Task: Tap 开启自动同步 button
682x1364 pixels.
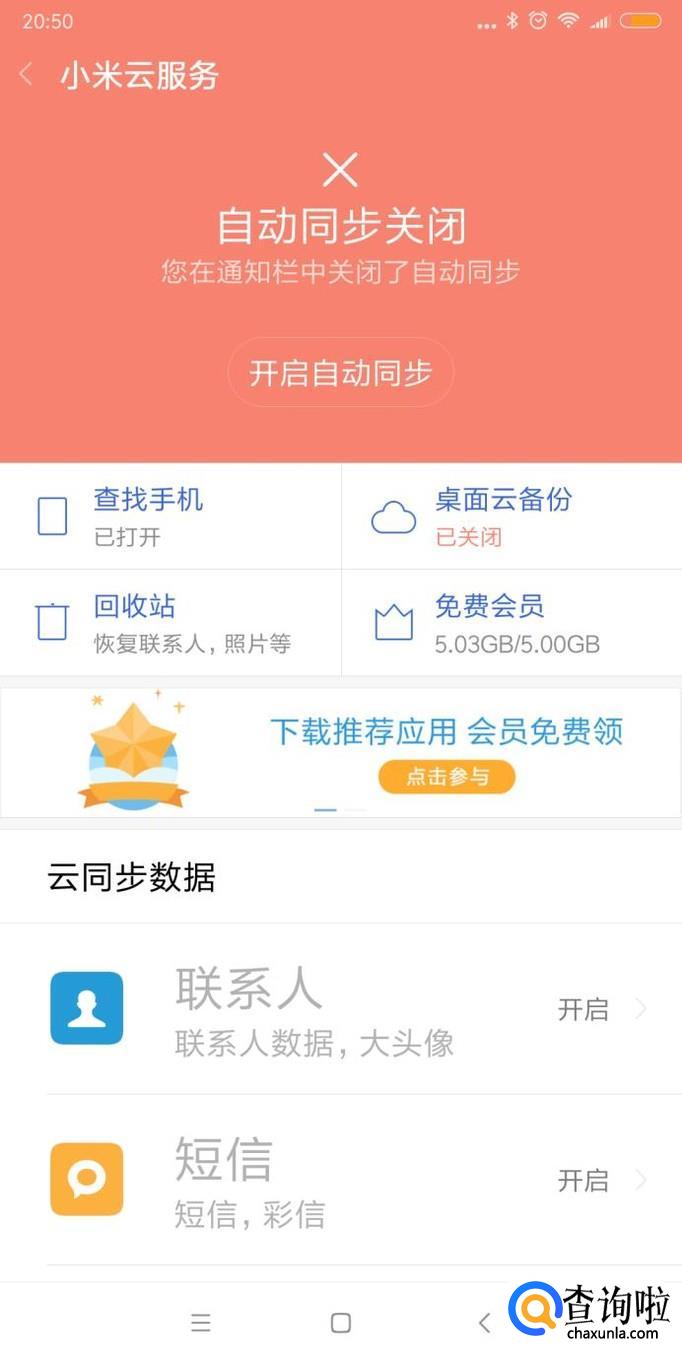Action: [340, 374]
